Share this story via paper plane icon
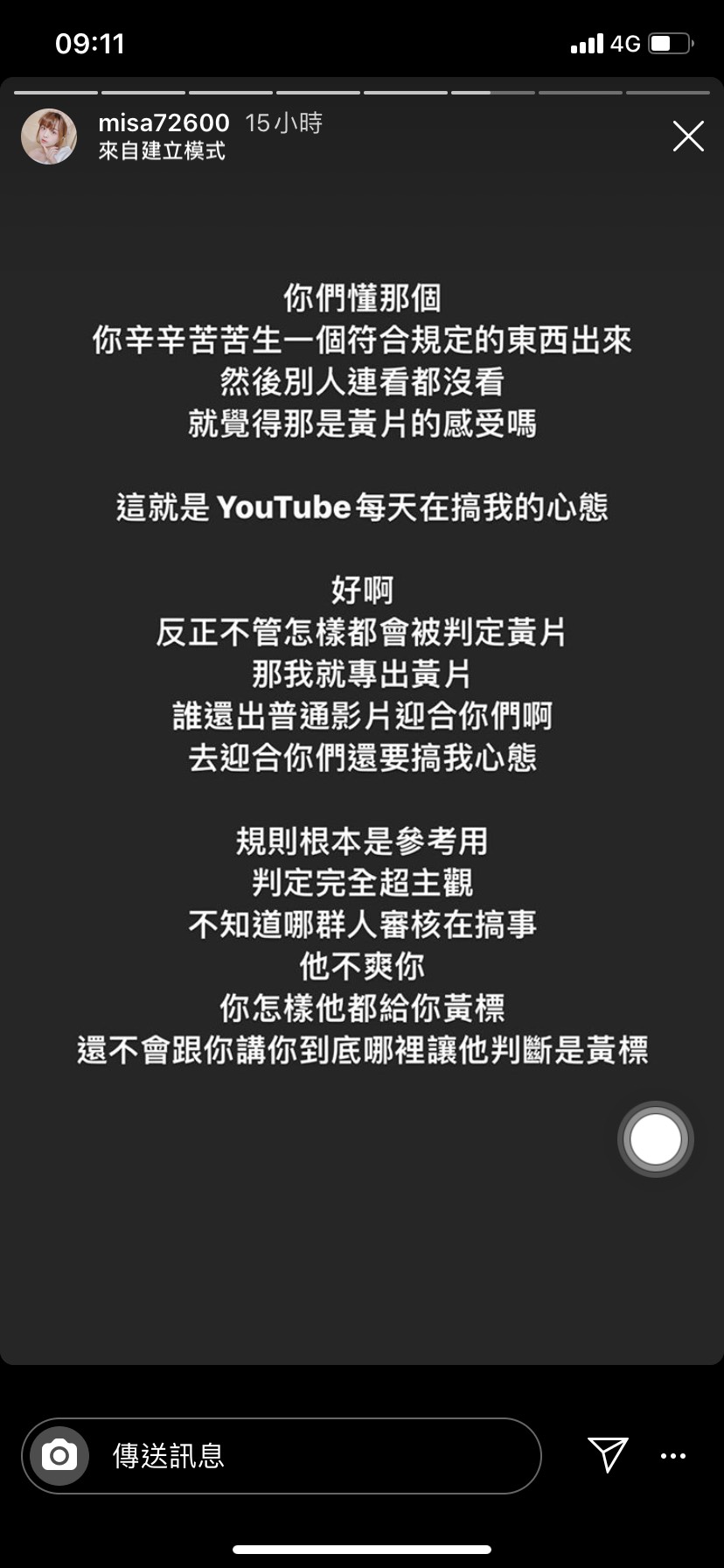 (608, 1454)
